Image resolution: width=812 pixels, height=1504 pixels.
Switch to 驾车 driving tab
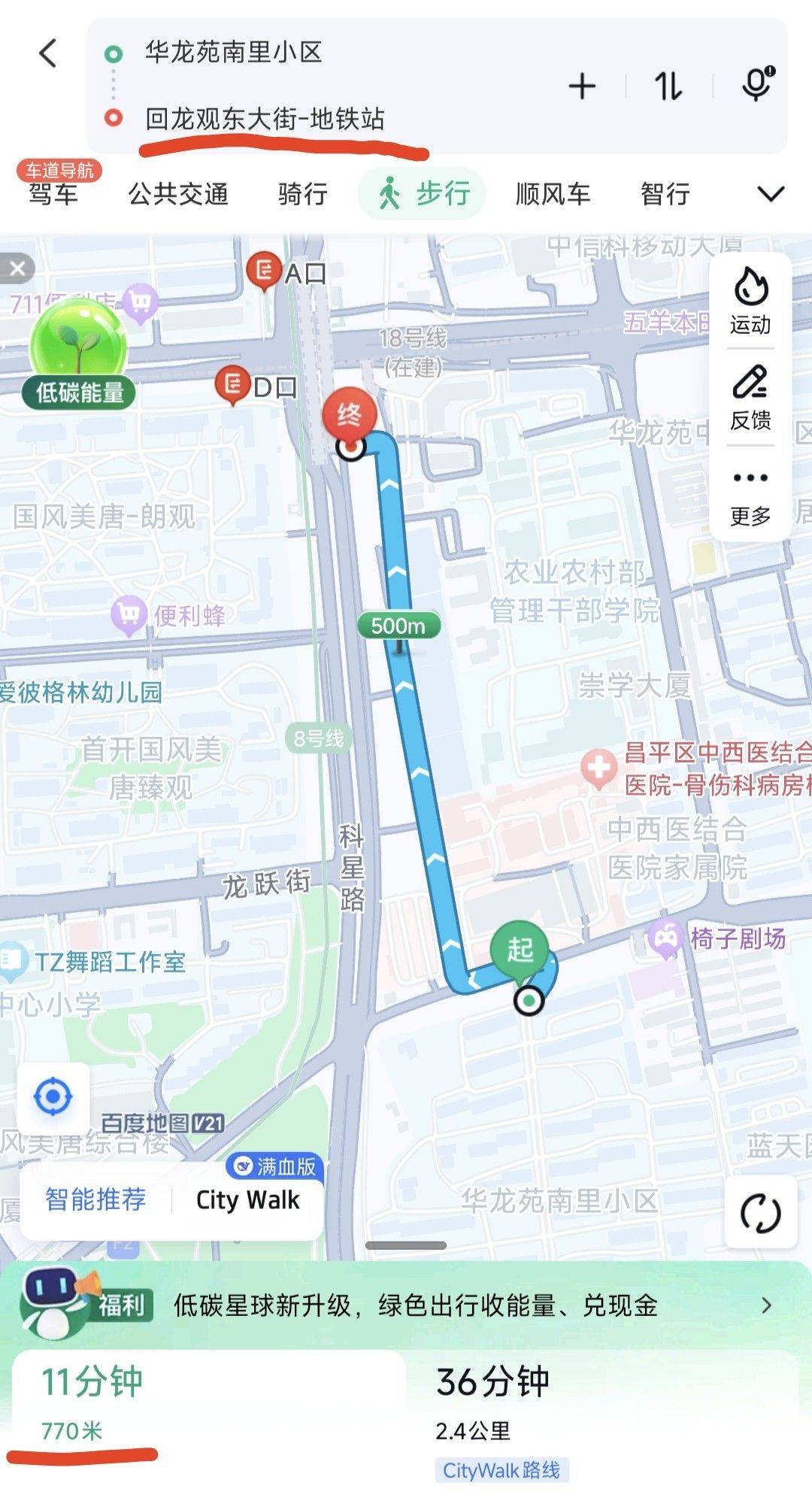click(x=53, y=193)
